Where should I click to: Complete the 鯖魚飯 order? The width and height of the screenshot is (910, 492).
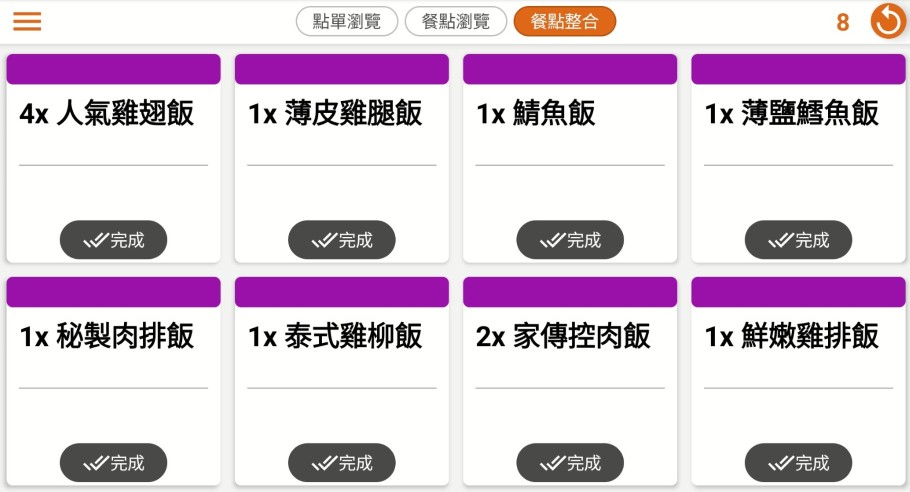click(570, 240)
